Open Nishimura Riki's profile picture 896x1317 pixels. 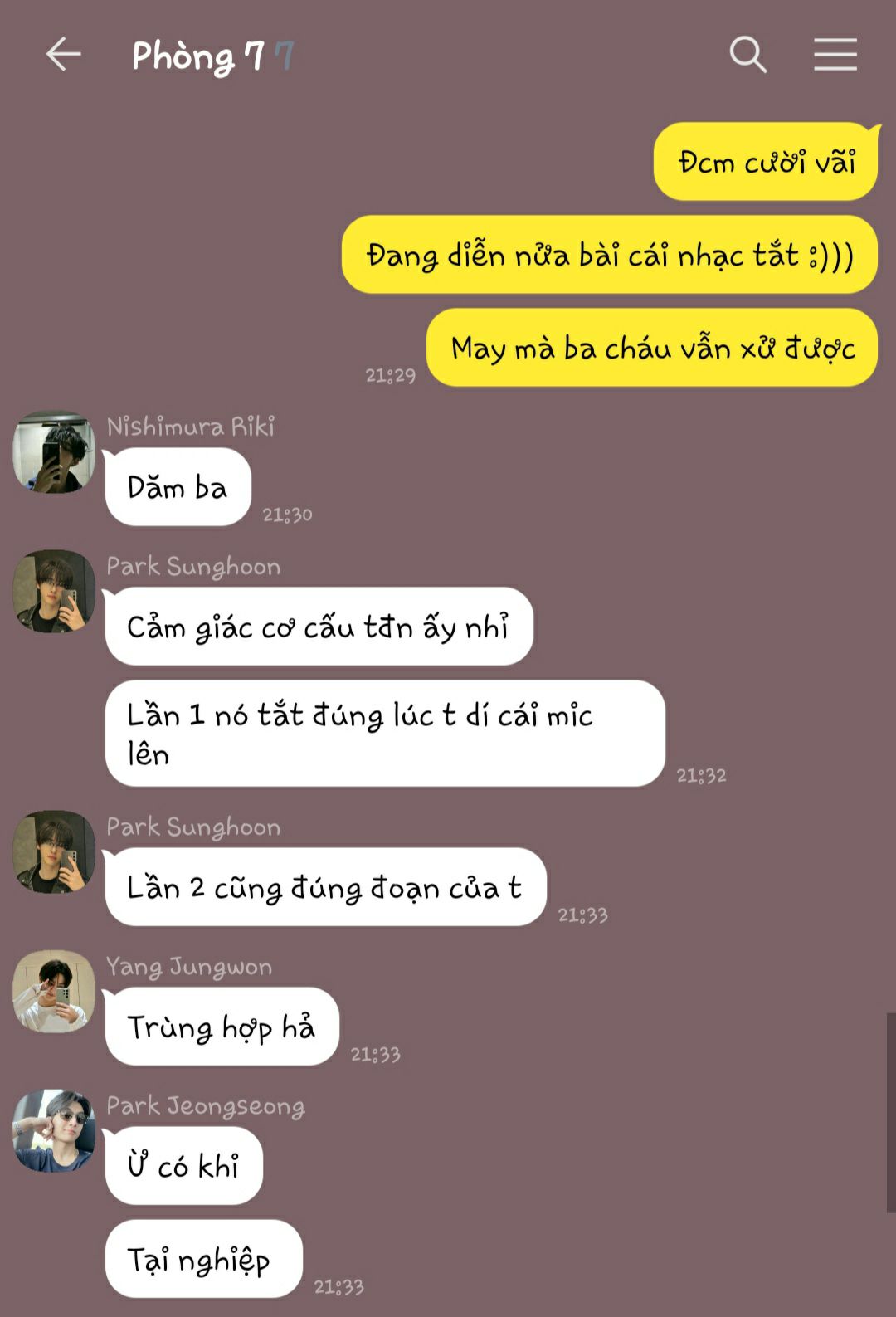pos(54,452)
